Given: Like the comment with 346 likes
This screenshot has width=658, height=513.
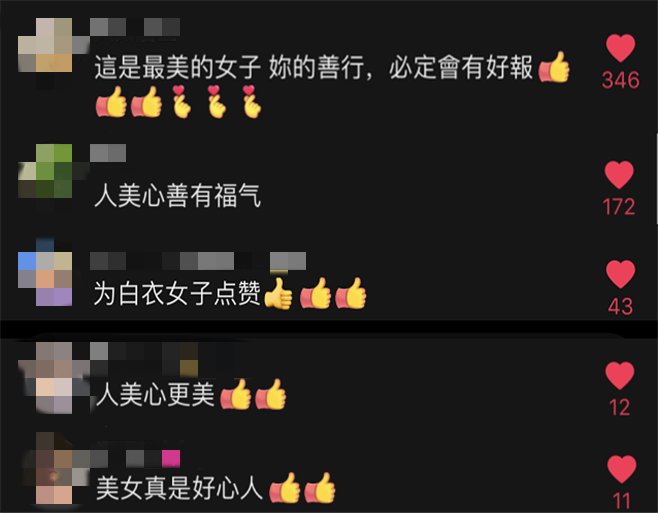Looking at the screenshot, I should click(621, 48).
